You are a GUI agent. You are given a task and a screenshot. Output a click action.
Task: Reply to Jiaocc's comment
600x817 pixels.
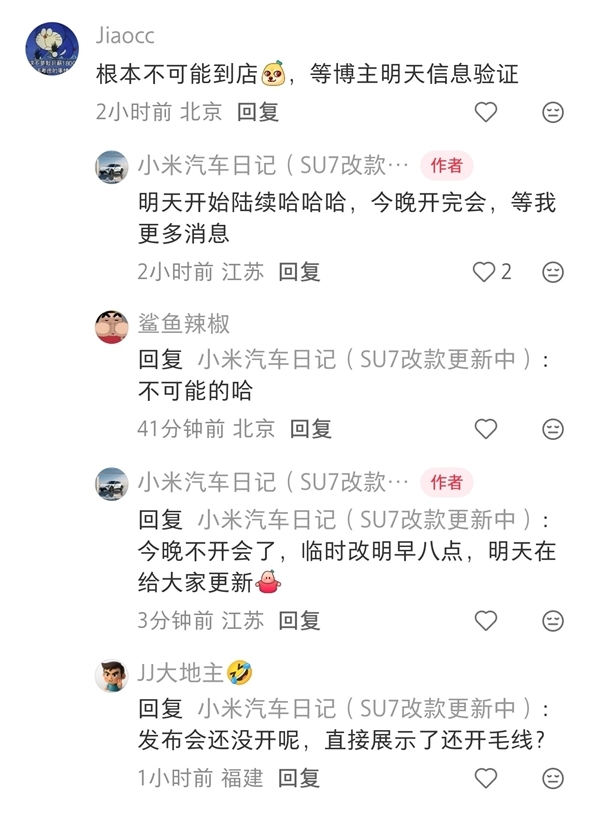(258, 112)
